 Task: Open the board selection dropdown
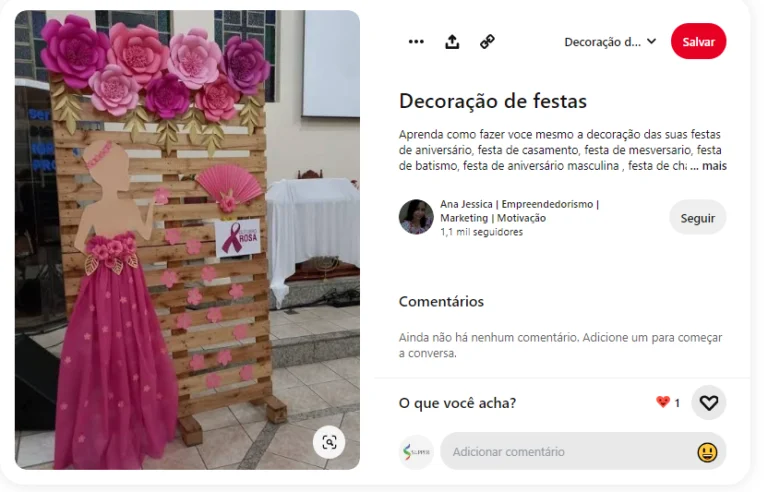610,42
